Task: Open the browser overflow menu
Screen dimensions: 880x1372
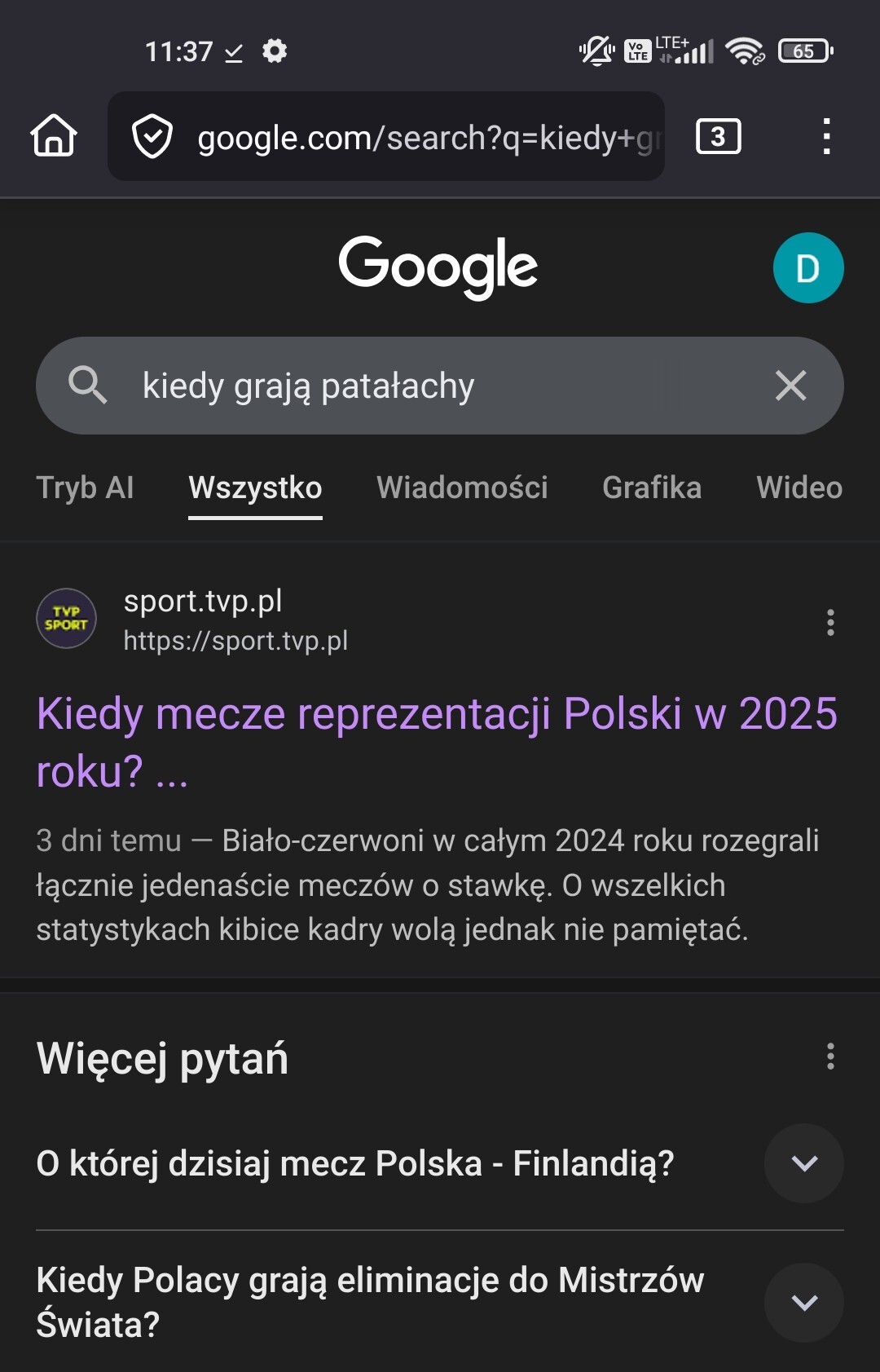Action: point(826,136)
